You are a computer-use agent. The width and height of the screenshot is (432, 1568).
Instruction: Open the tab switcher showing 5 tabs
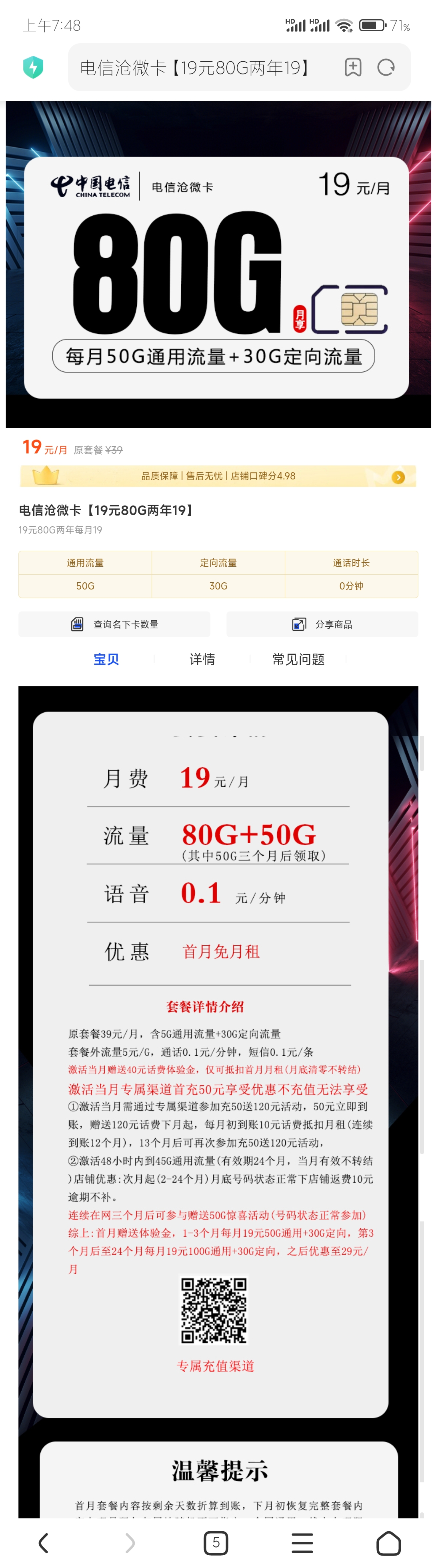click(x=215, y=1542)
